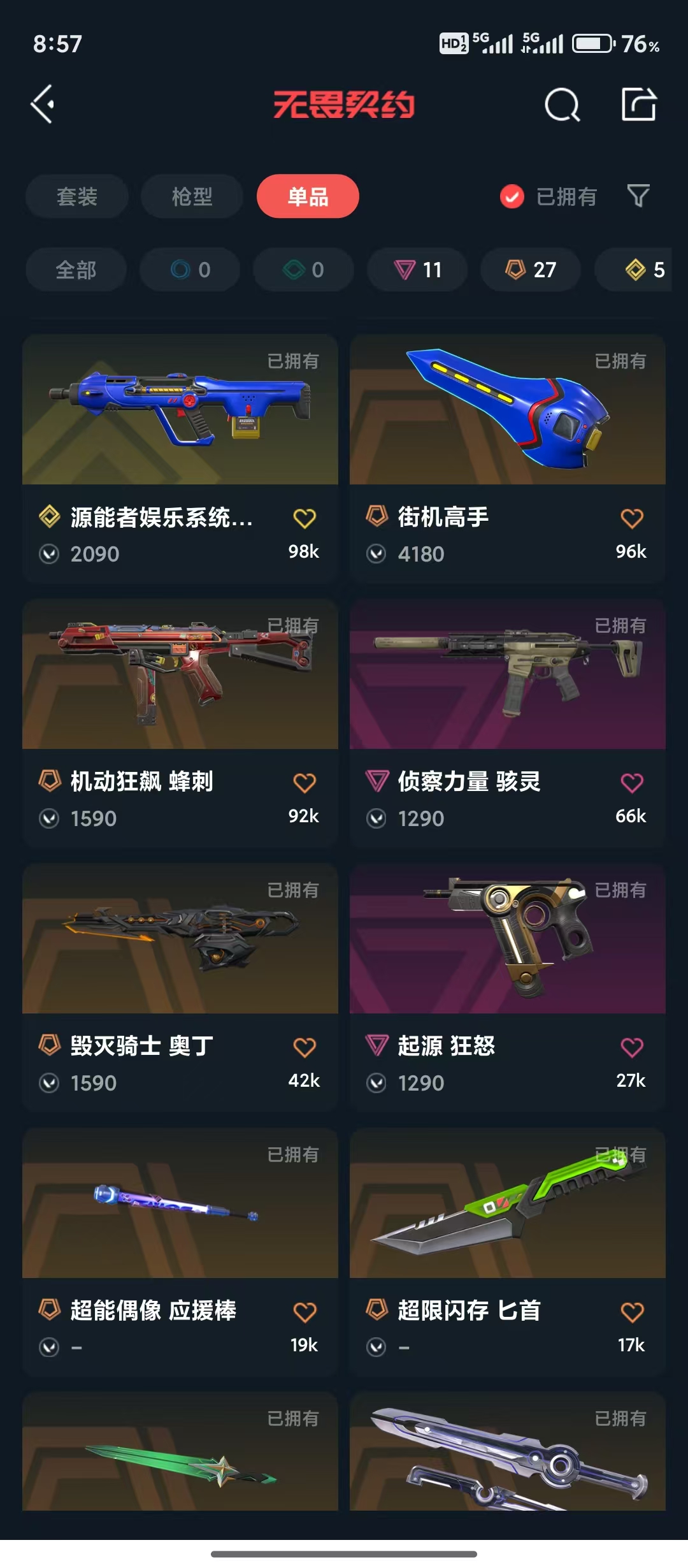
Task: Filter by the yellow tier chip showing 5
Action: [x=643, y=270]
